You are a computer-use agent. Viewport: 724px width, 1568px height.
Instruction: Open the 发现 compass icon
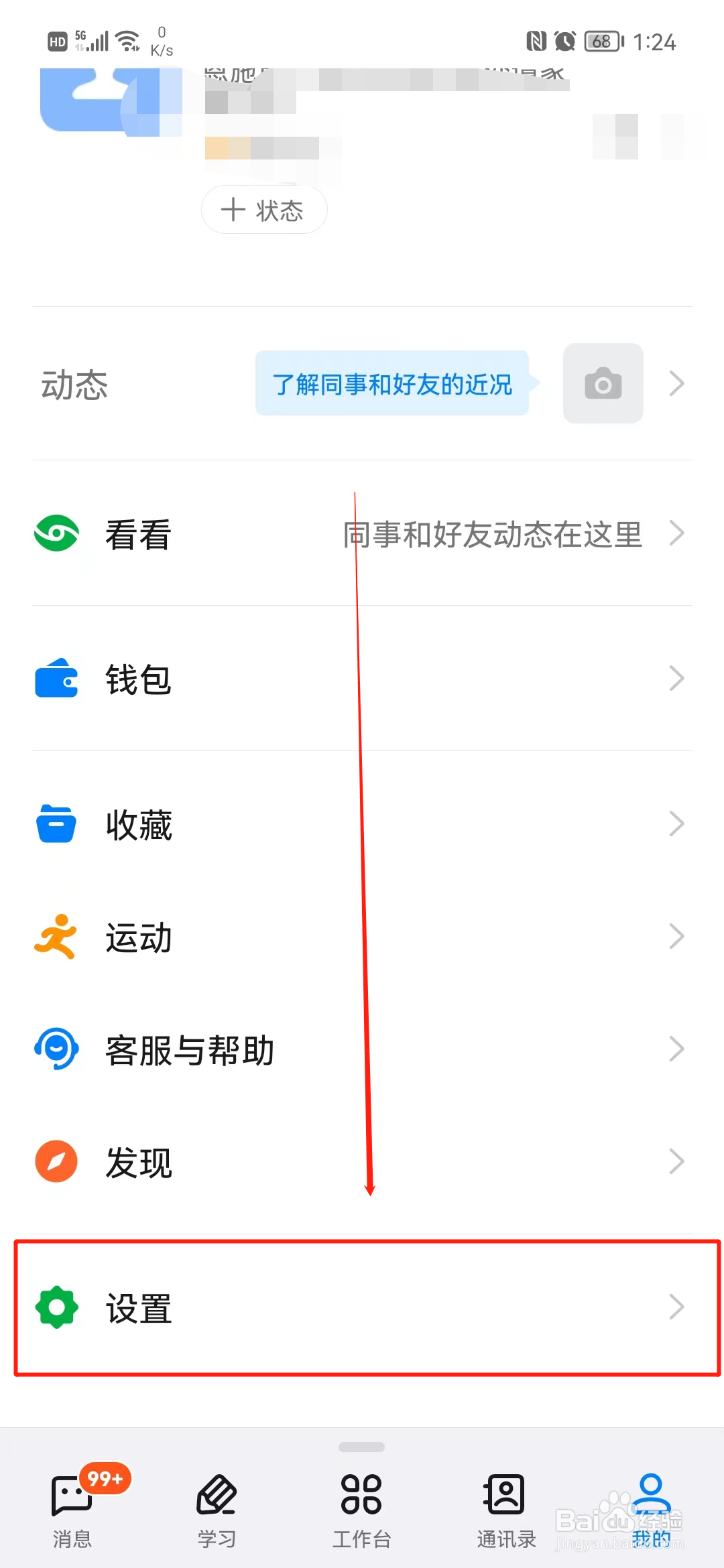pyautogui.click(x=56, y=1161)
